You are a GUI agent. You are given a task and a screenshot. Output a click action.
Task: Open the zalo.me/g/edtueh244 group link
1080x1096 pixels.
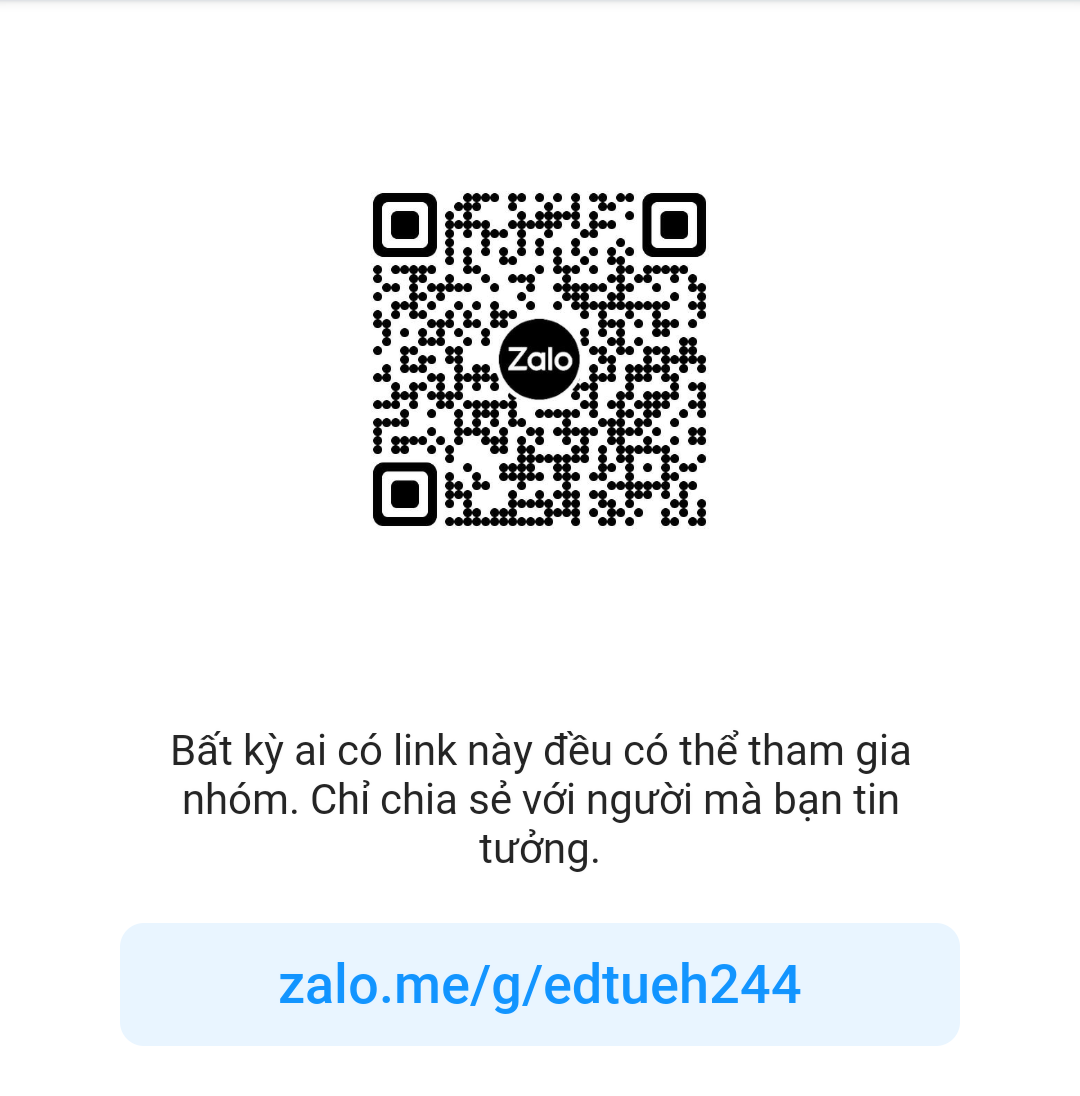click(x=540, y=984)
